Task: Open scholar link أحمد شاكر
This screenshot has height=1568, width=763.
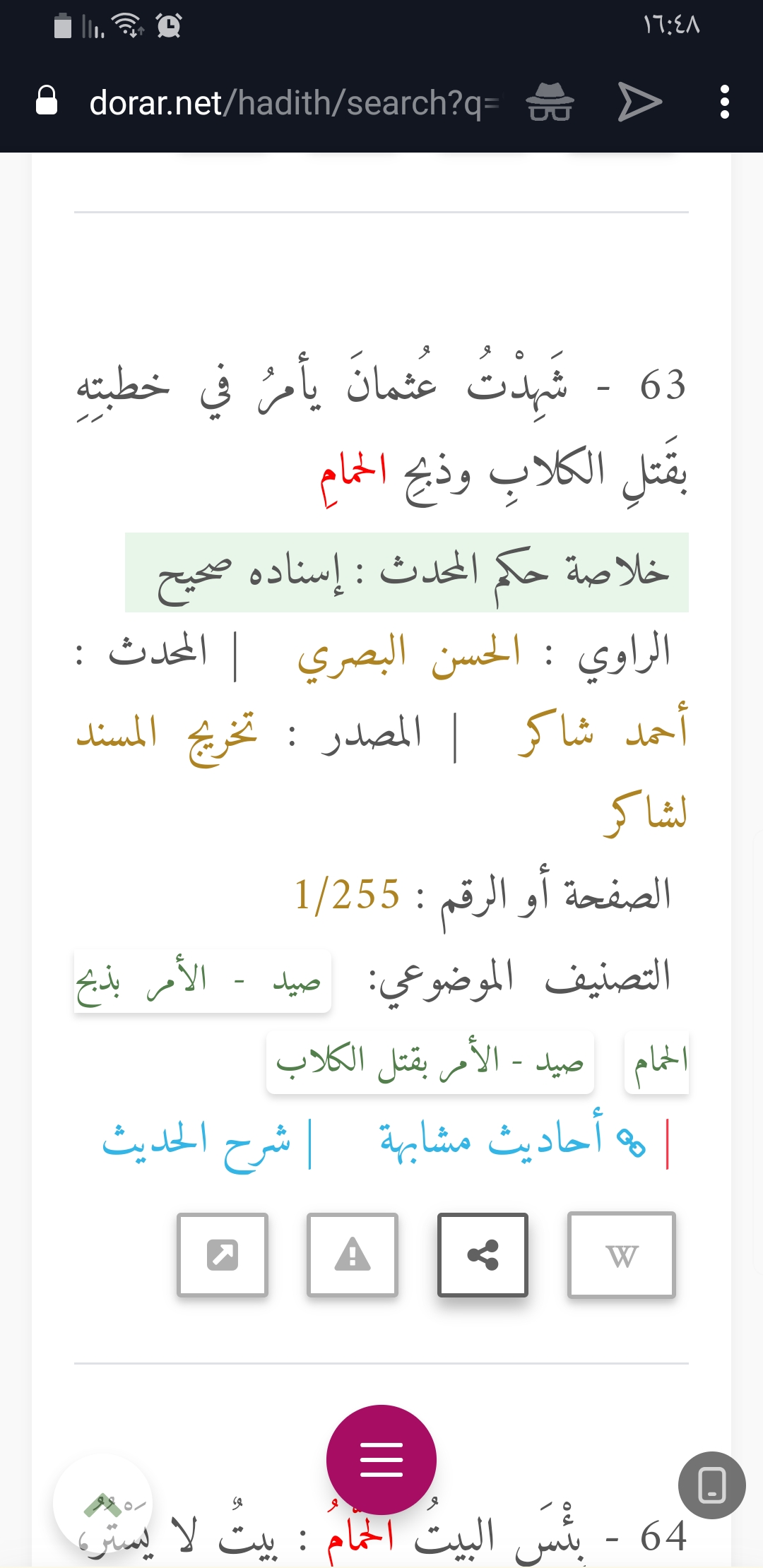Action: click(x=602, y=732)
